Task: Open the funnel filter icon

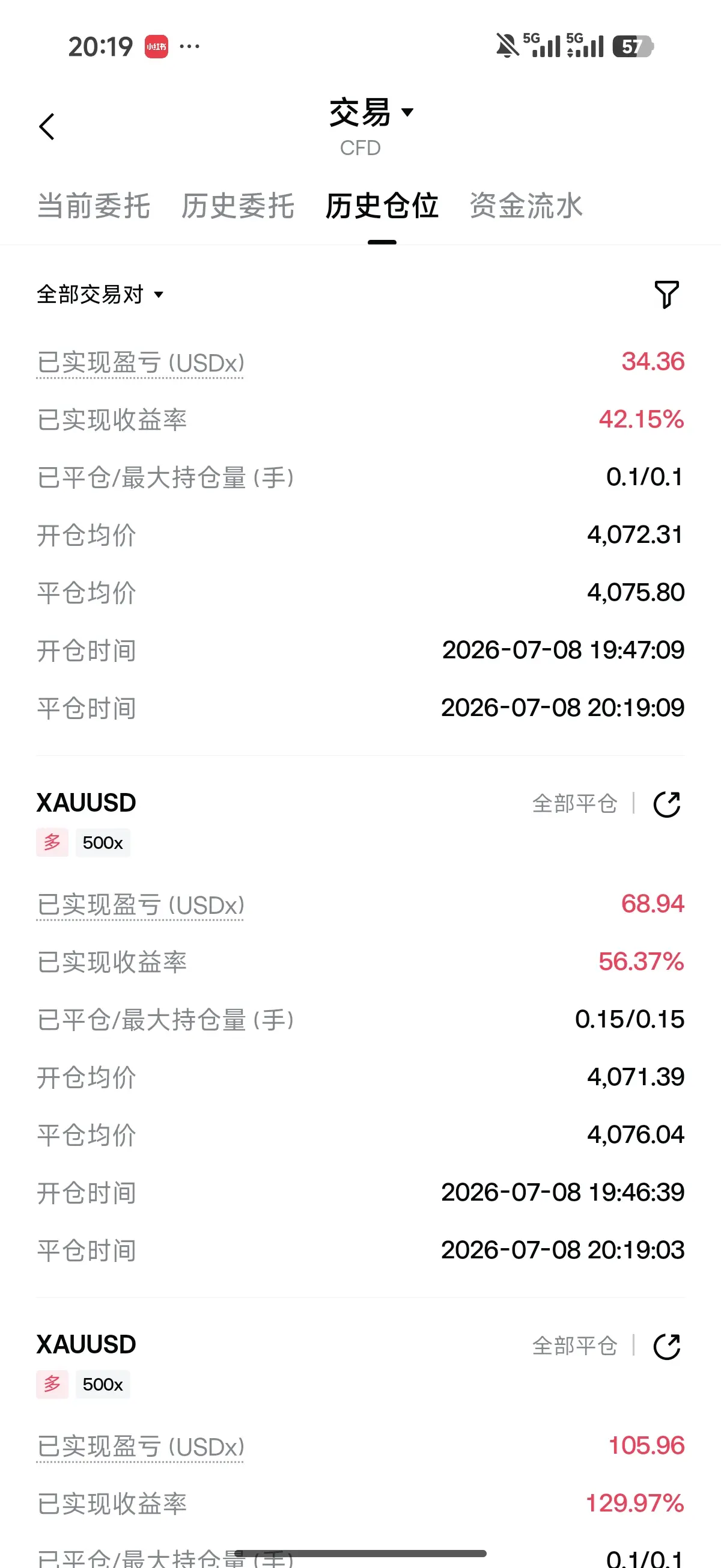Action: (666, 295)
